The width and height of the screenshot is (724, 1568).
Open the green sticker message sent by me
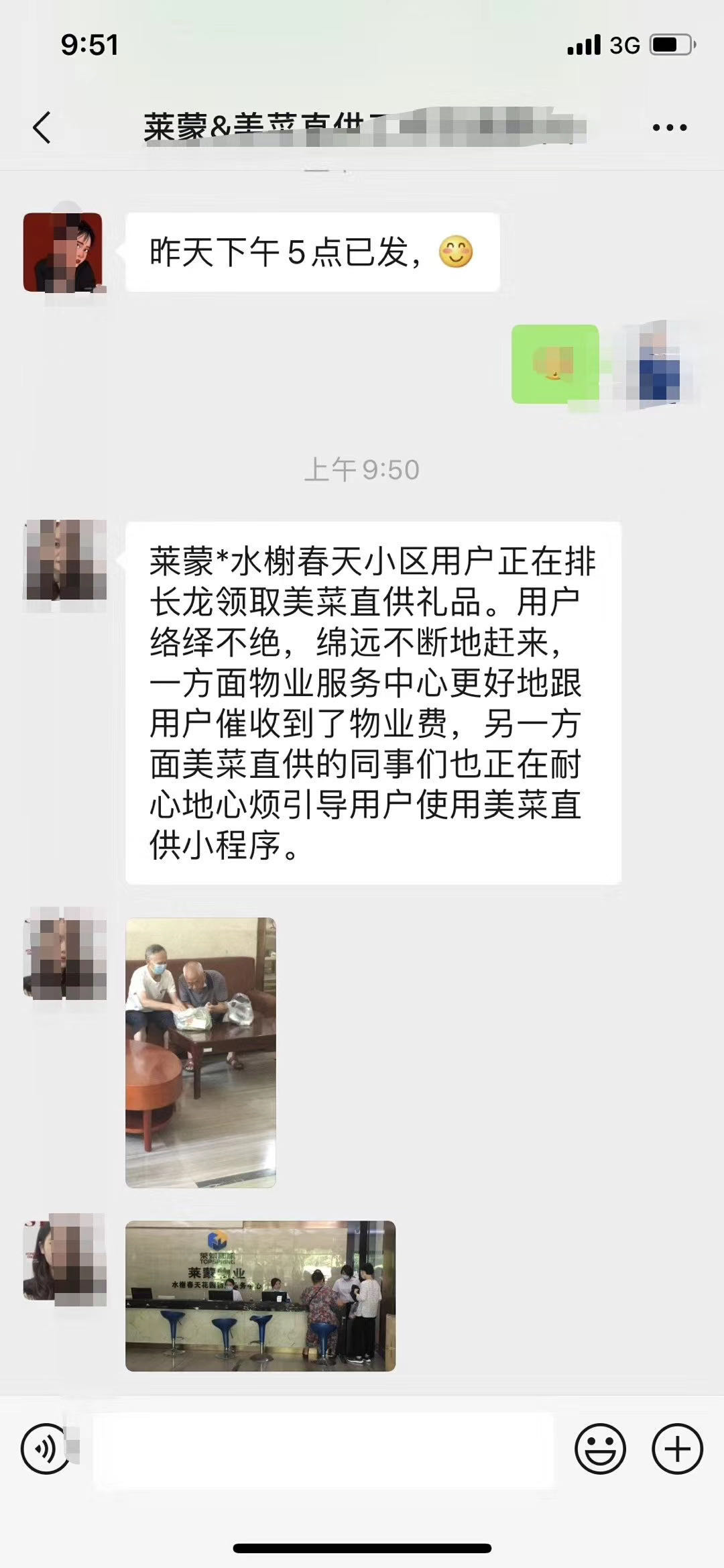coord(554,364)
